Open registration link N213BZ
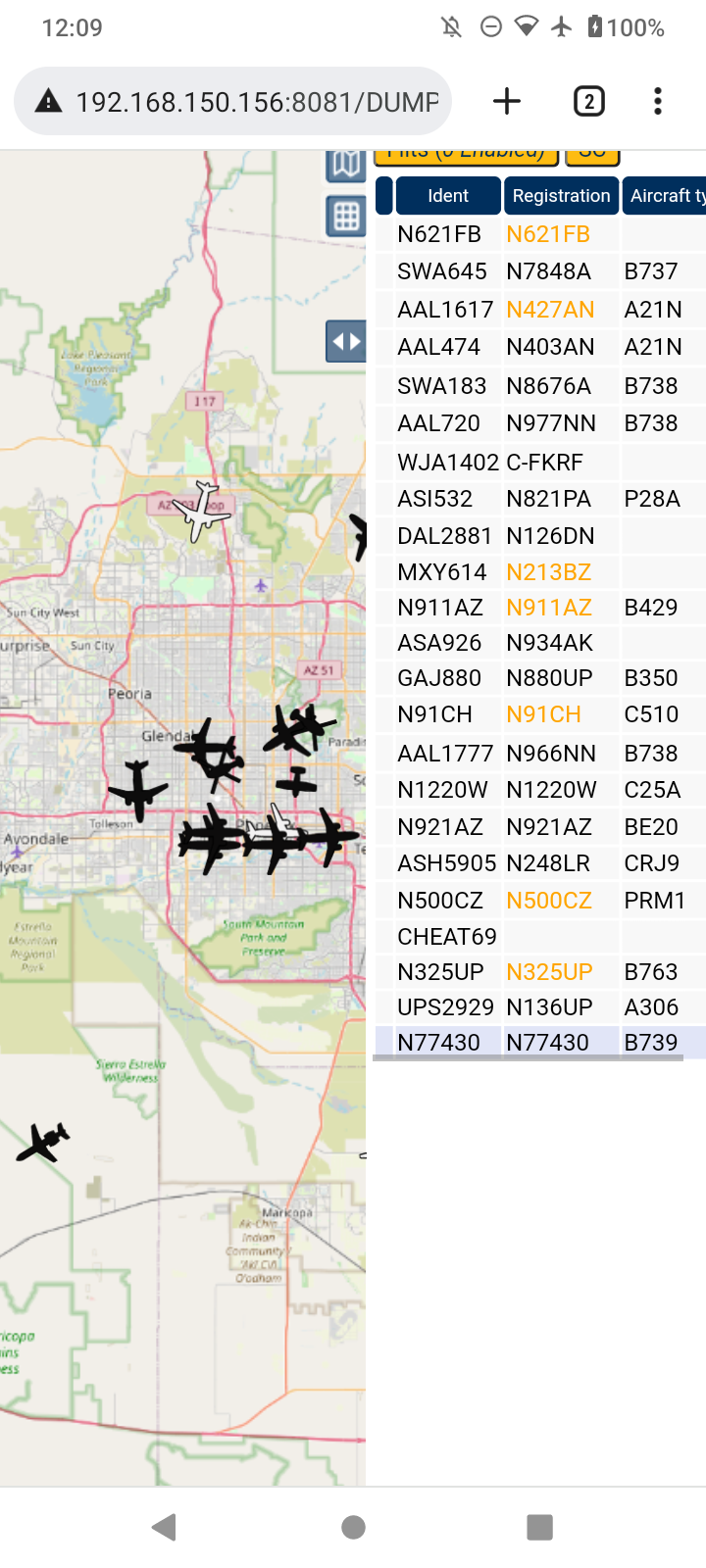This screenshot has height=1568, width=706. point(548,572)
